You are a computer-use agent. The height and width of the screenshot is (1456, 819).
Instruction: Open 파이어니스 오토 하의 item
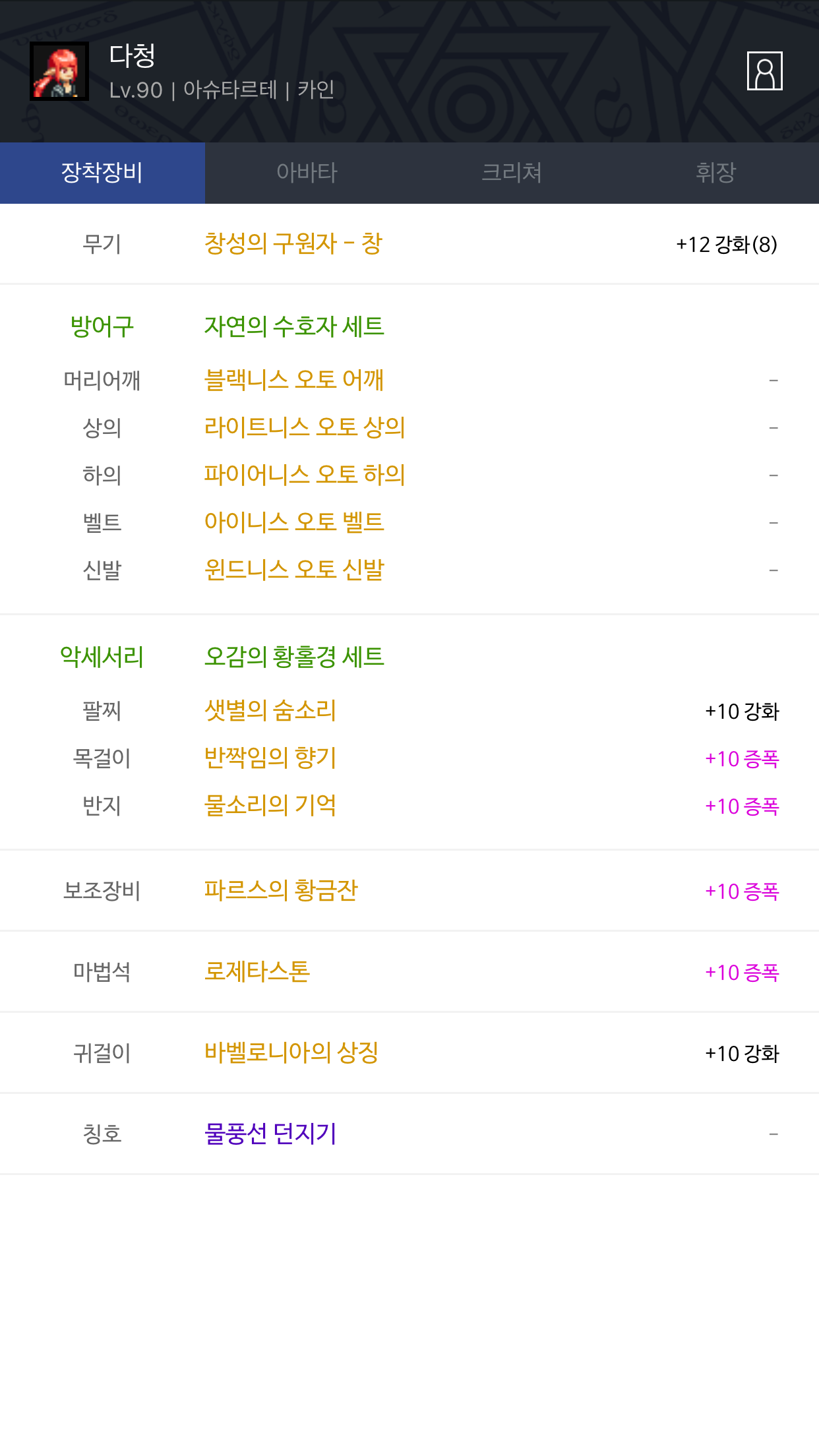(x=305, y=475)
